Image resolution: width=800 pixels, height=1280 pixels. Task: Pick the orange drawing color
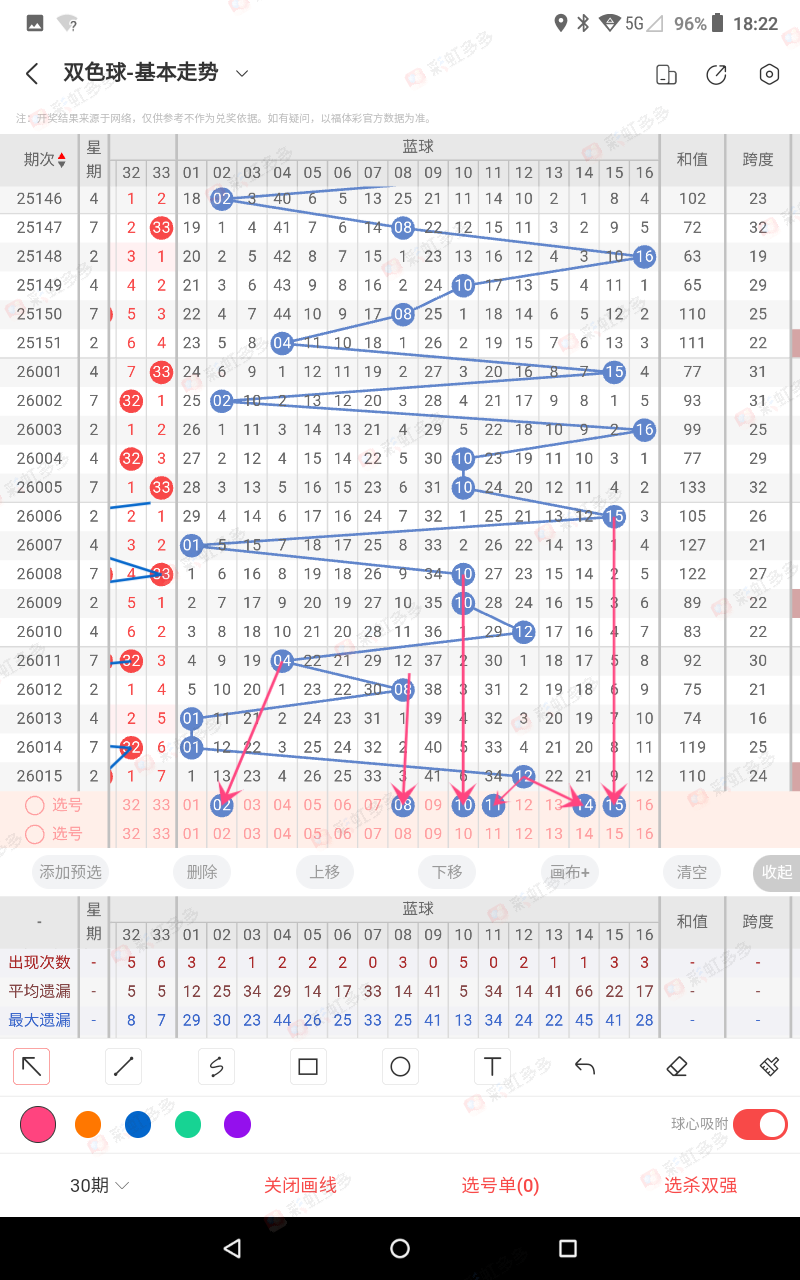[88, 1125]
